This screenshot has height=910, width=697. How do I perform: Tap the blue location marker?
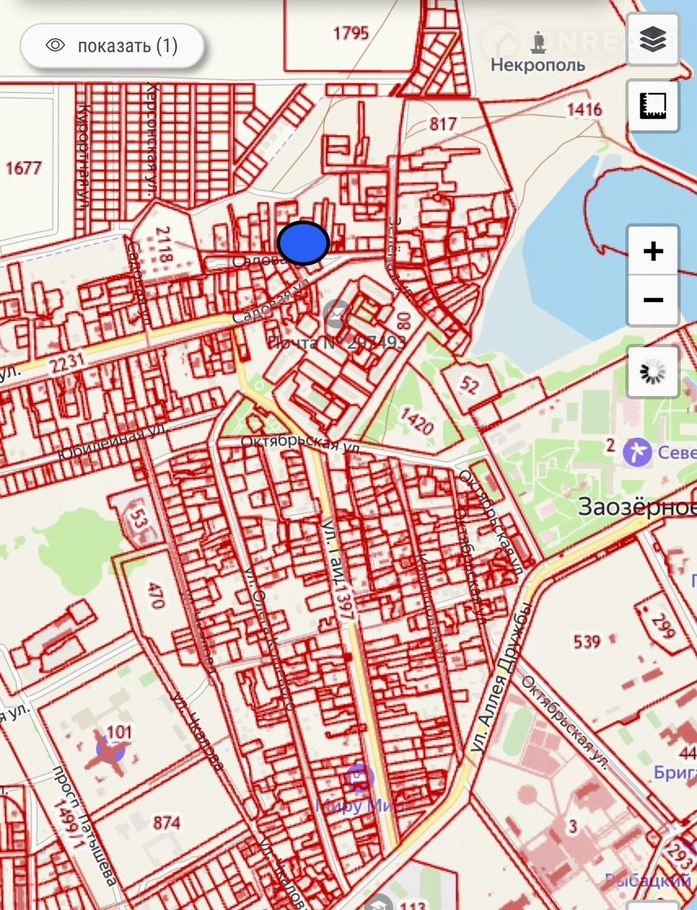point(303,243)
